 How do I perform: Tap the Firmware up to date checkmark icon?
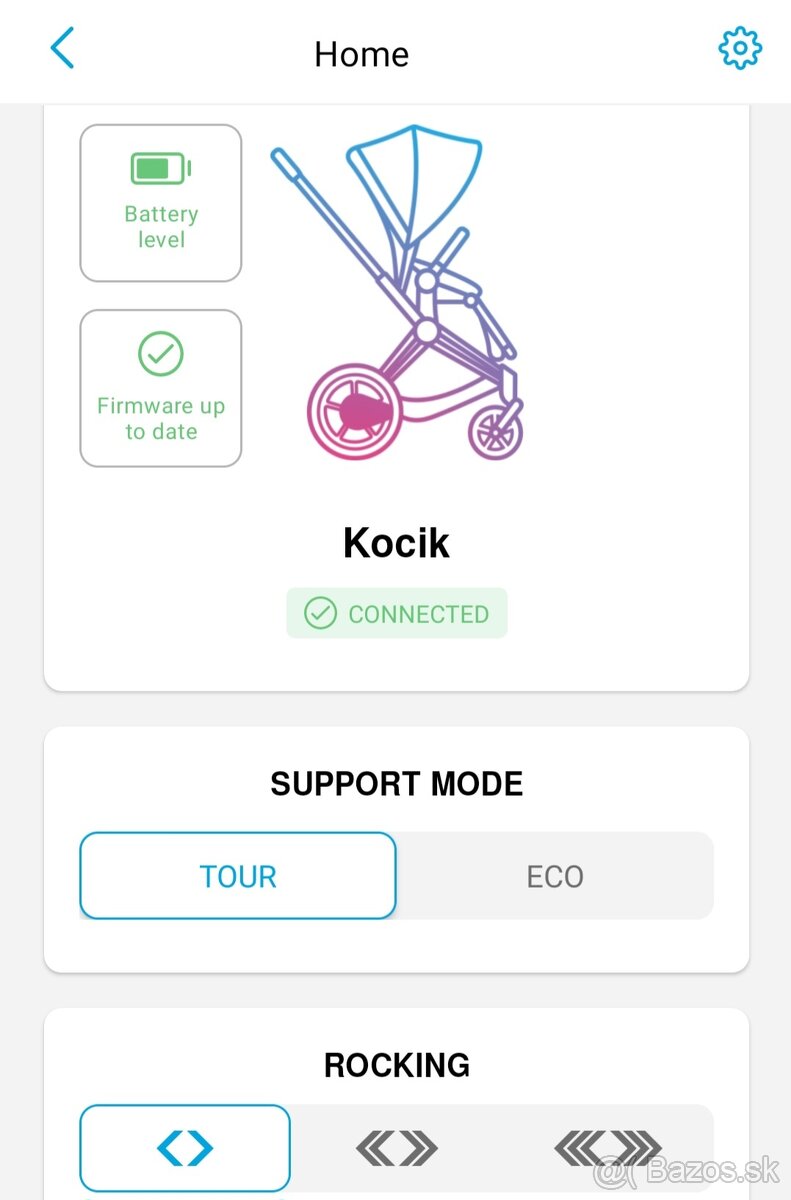click(160, 355)
